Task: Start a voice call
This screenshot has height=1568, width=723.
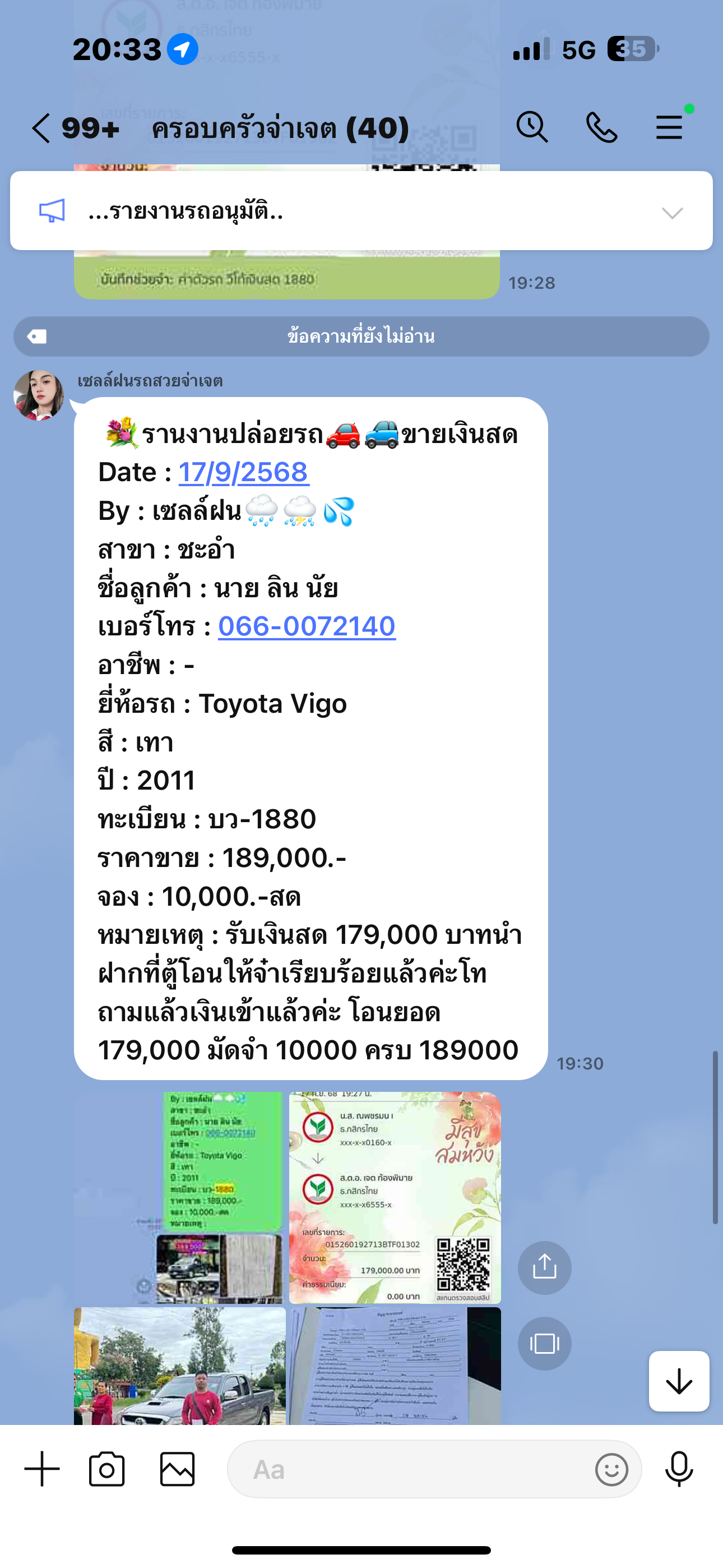Action: point(601,128)
